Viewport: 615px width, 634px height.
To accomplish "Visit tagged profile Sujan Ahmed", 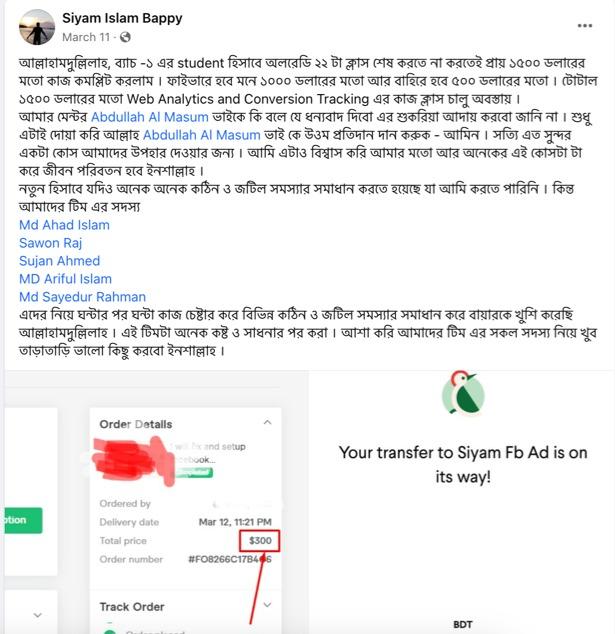I will pyautogui.click(x=59, y=261).
